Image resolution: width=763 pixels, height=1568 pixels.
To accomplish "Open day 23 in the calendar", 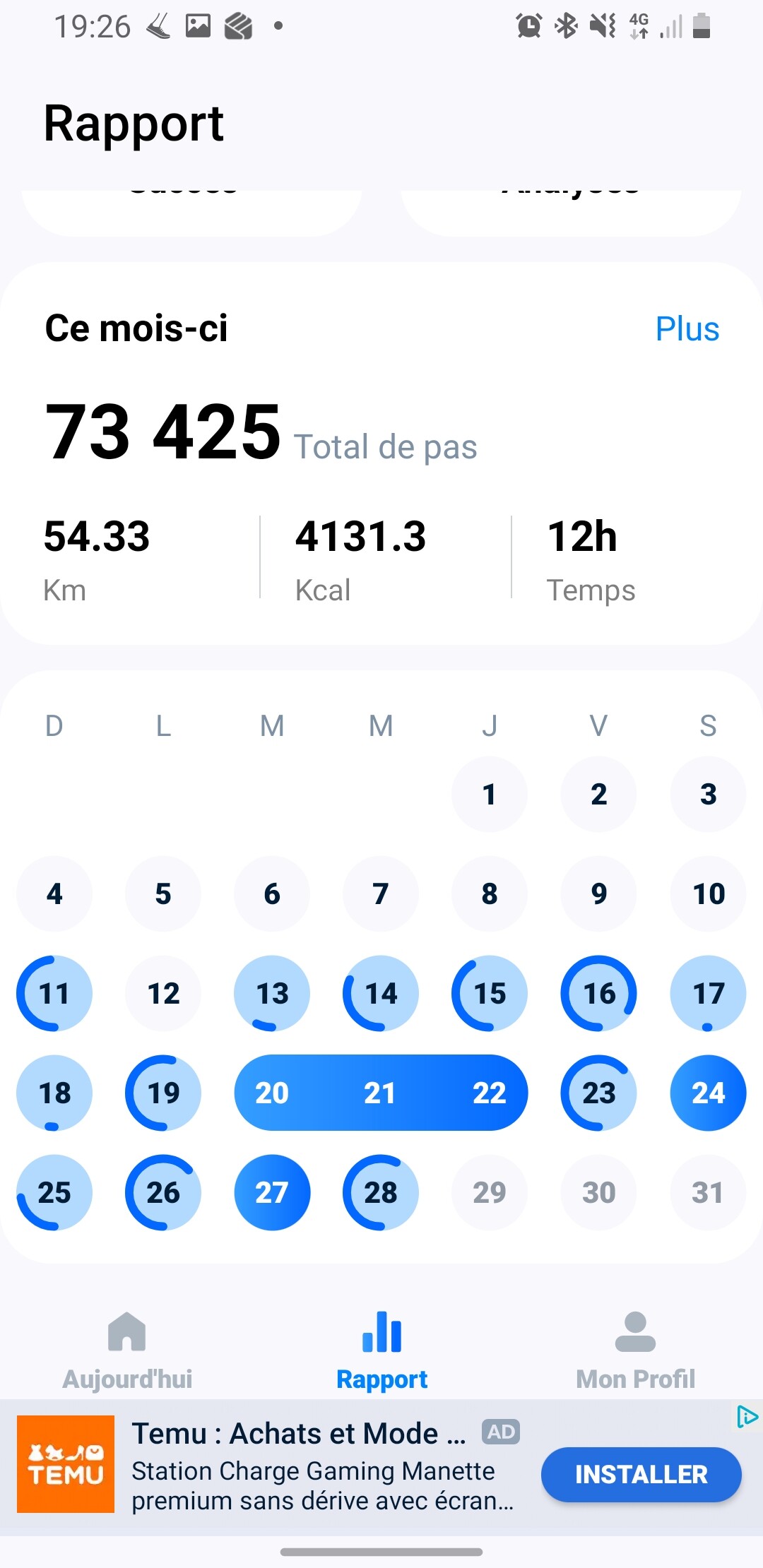I will (598, 1093).
